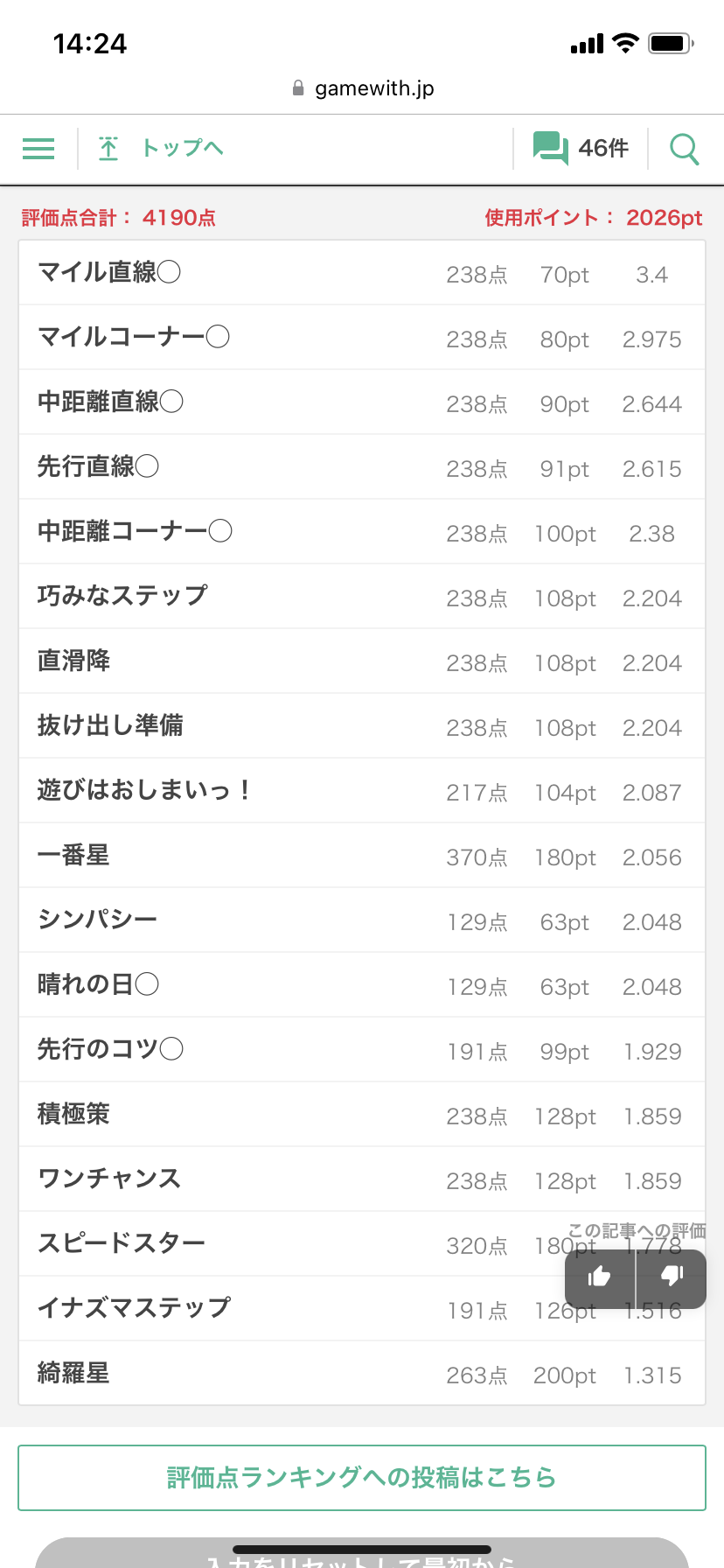Image resolution: width=724 pixels, height=1568 pixels.
Task: Give this article a thumbs up
Action: (x=600, y=1277)
